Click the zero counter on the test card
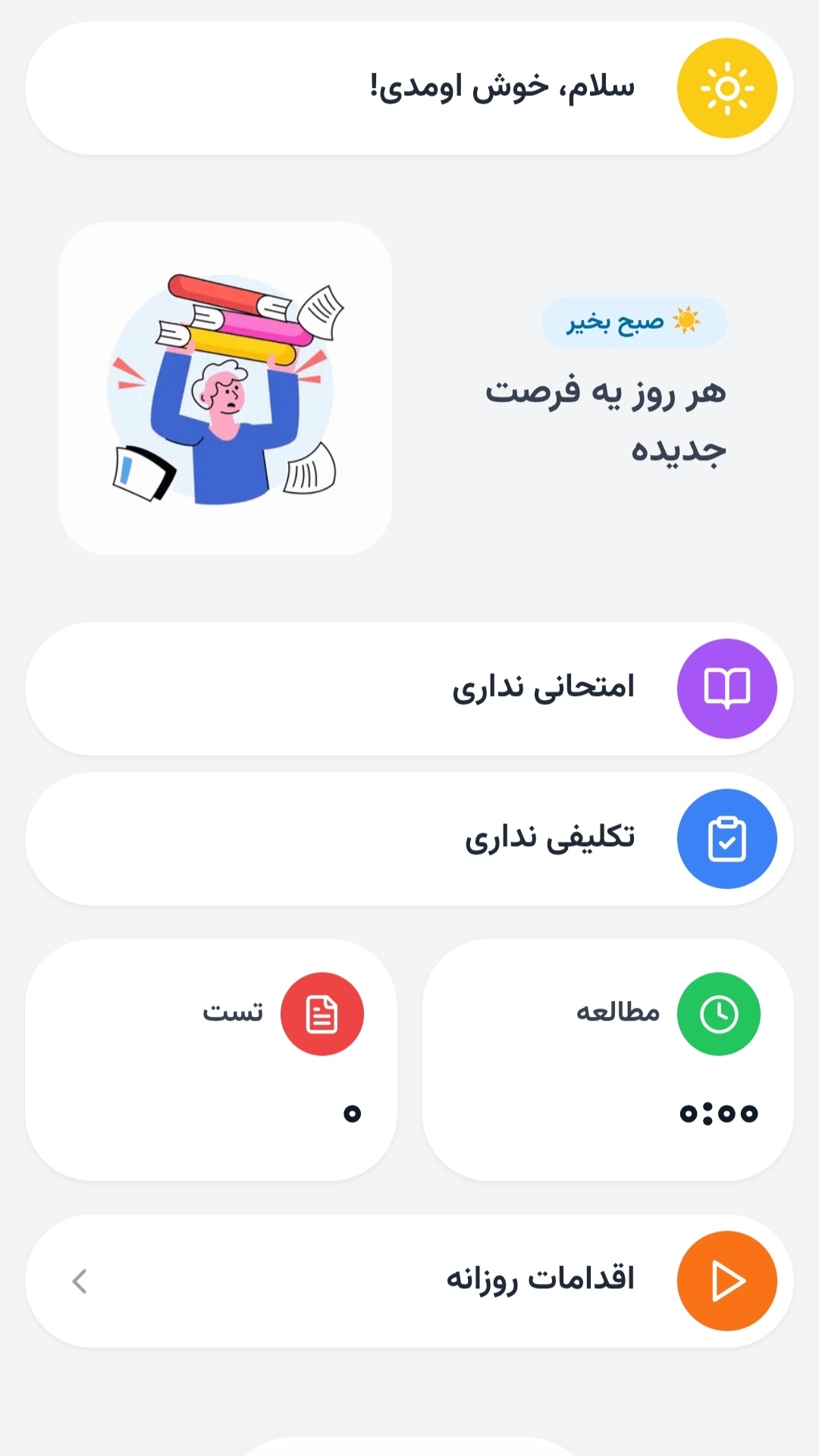 [352, 1113]
